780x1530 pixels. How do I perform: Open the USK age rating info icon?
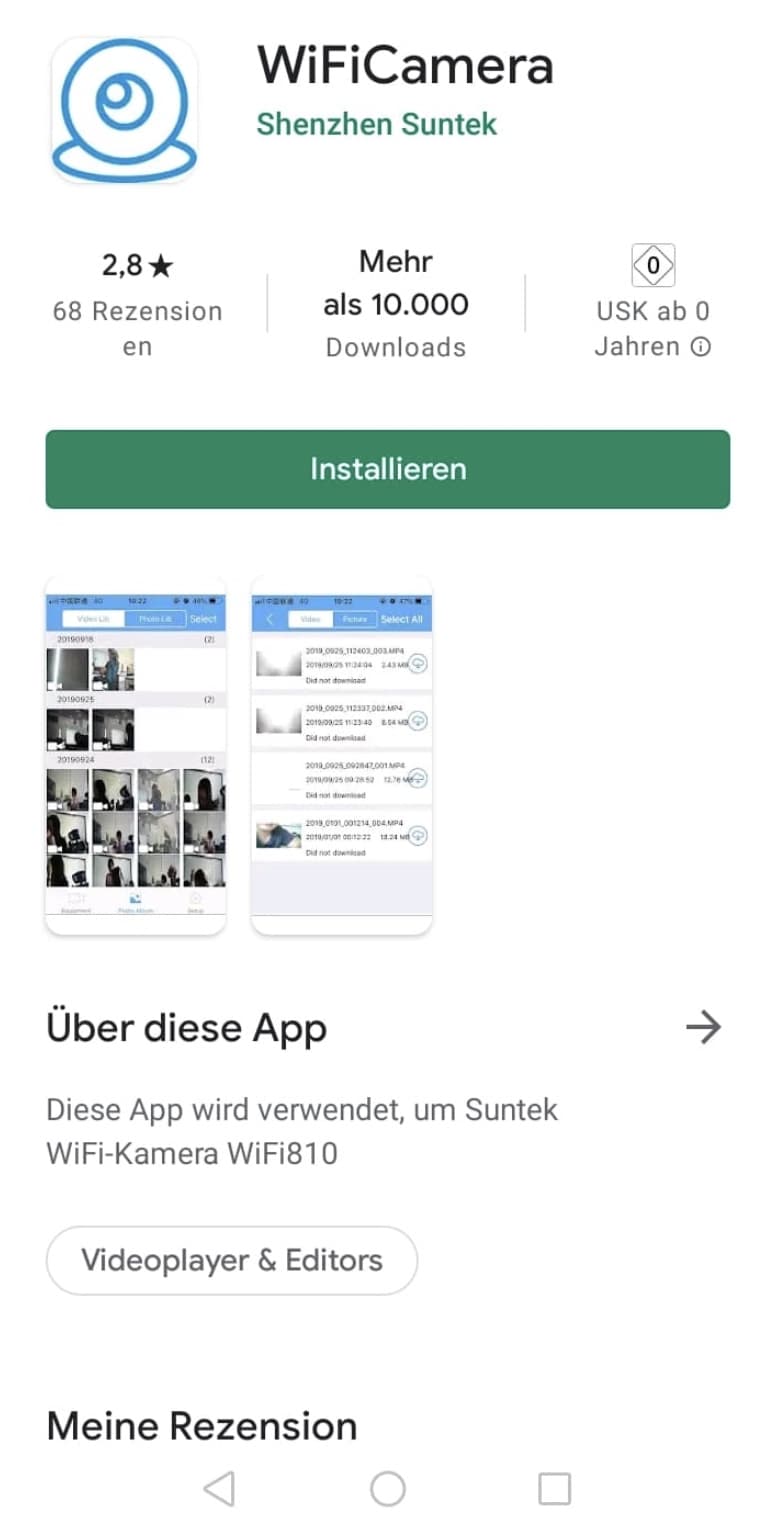pyautogui.click(x=701, y=347)
